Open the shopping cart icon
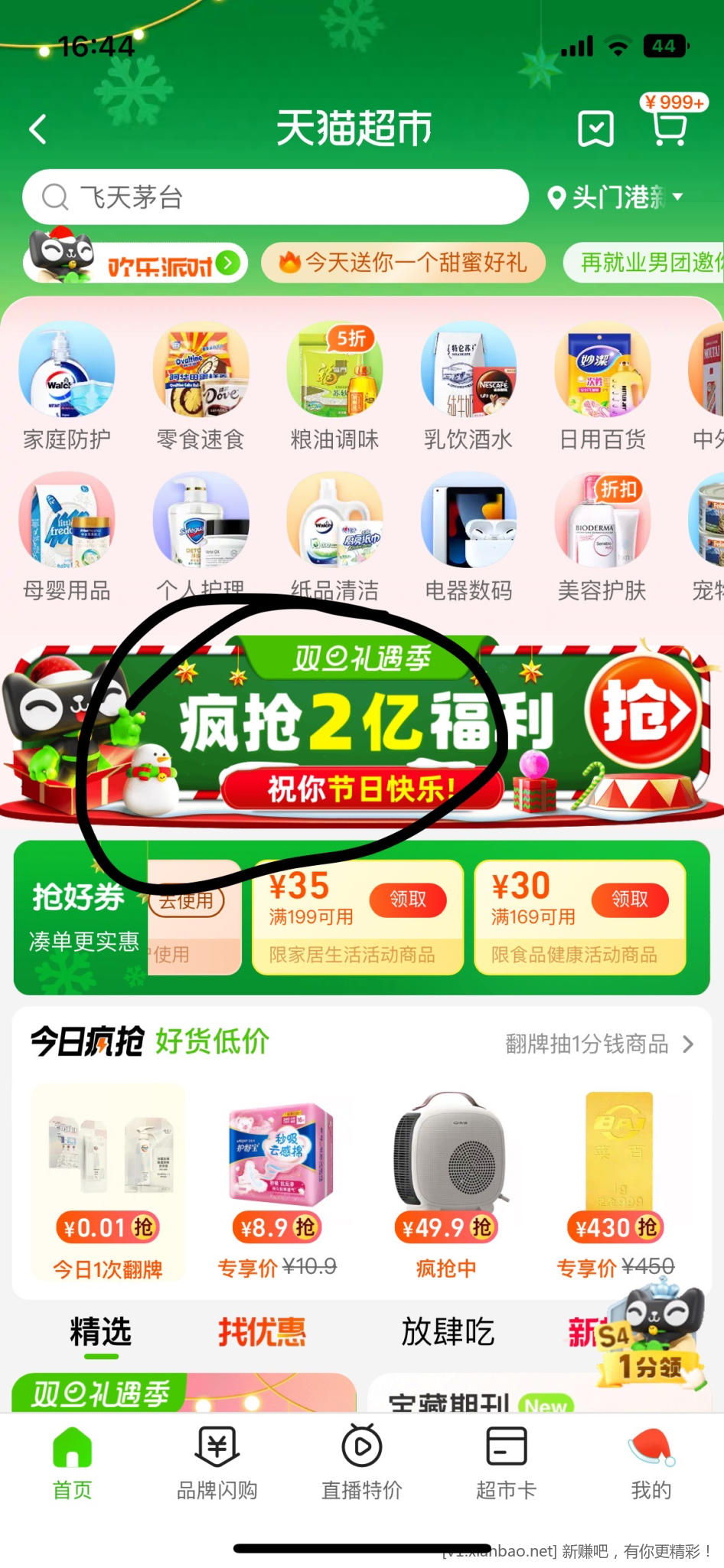Image resolution: width=724 pixels, height=1568 pixels. 669,127
